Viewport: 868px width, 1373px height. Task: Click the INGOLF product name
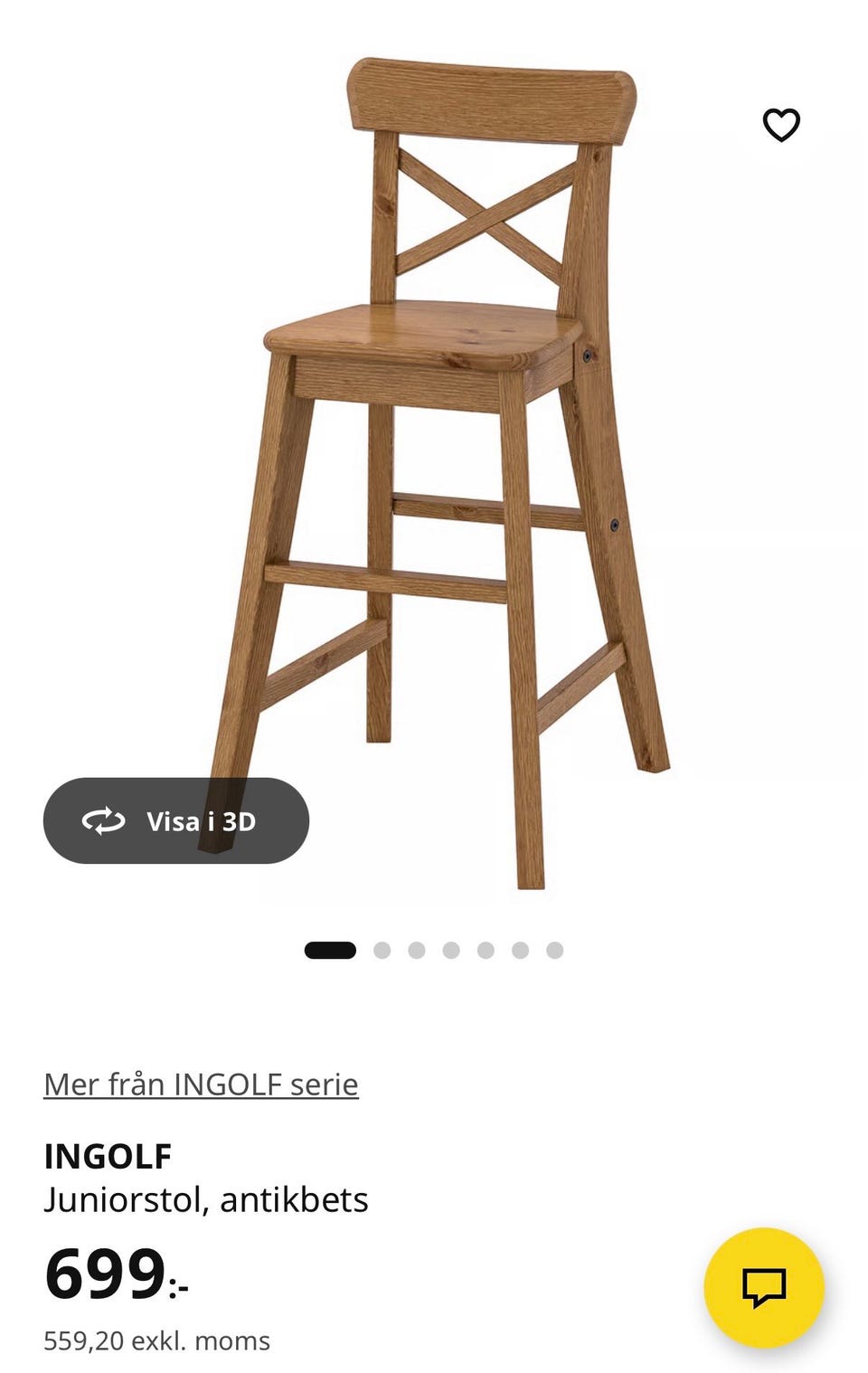[x=108, y=1155]
